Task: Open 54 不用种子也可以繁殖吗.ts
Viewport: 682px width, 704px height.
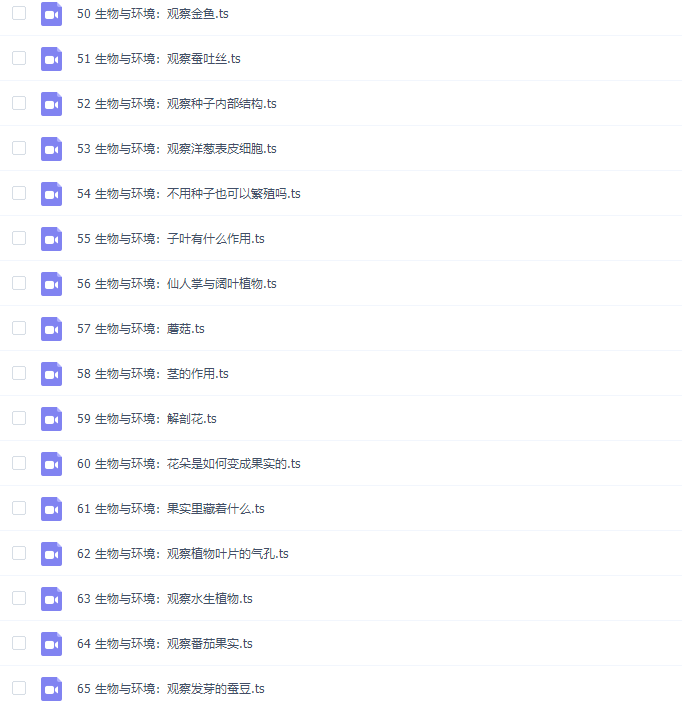Action: tap(188, 194)
